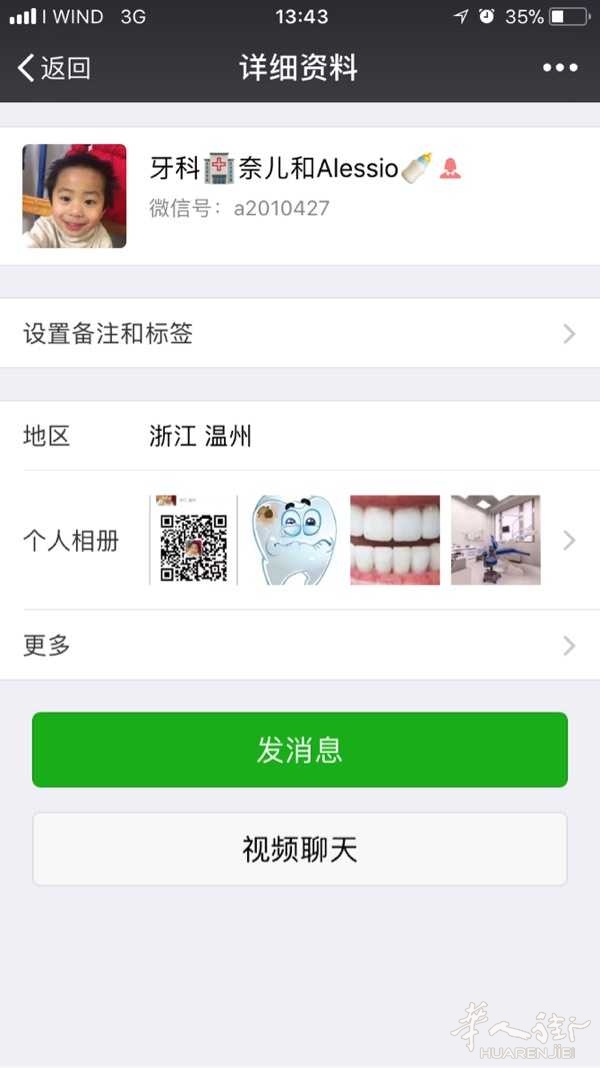The image size is (600, 1068).
Task: Open 个人相册 photo album
Action: coord(300,540)
